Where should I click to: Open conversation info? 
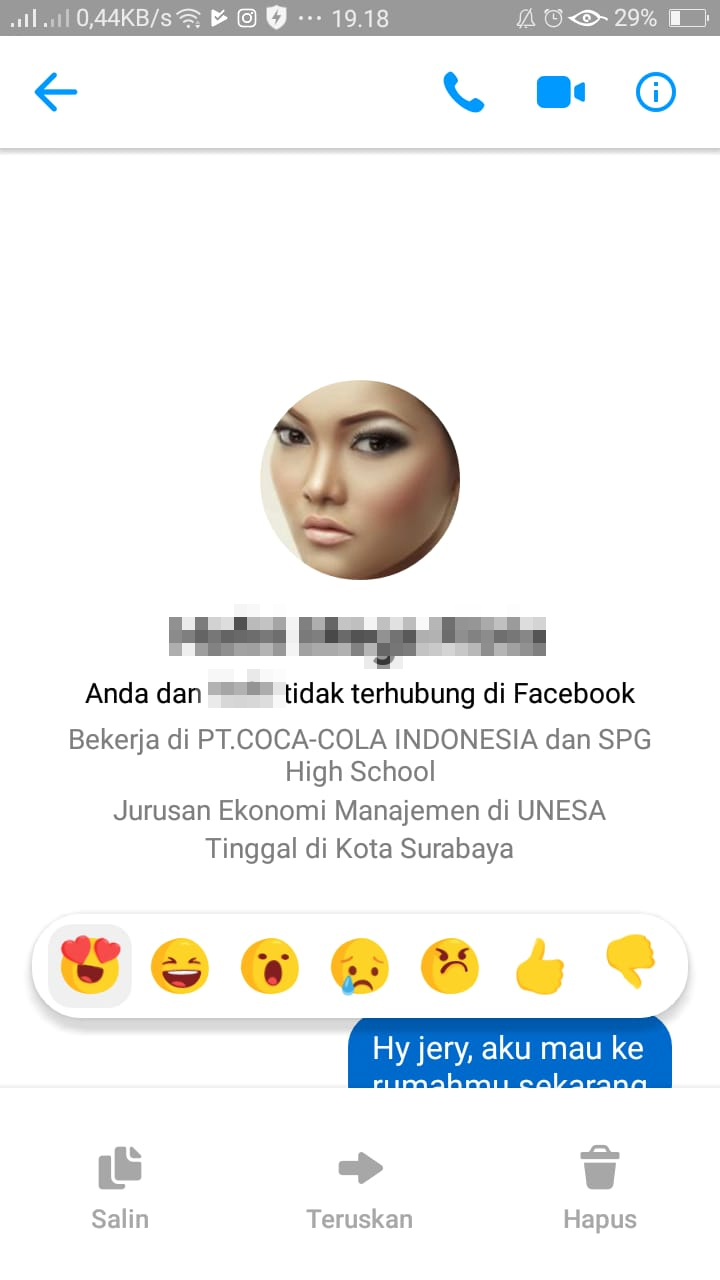[x=656, y=93]
